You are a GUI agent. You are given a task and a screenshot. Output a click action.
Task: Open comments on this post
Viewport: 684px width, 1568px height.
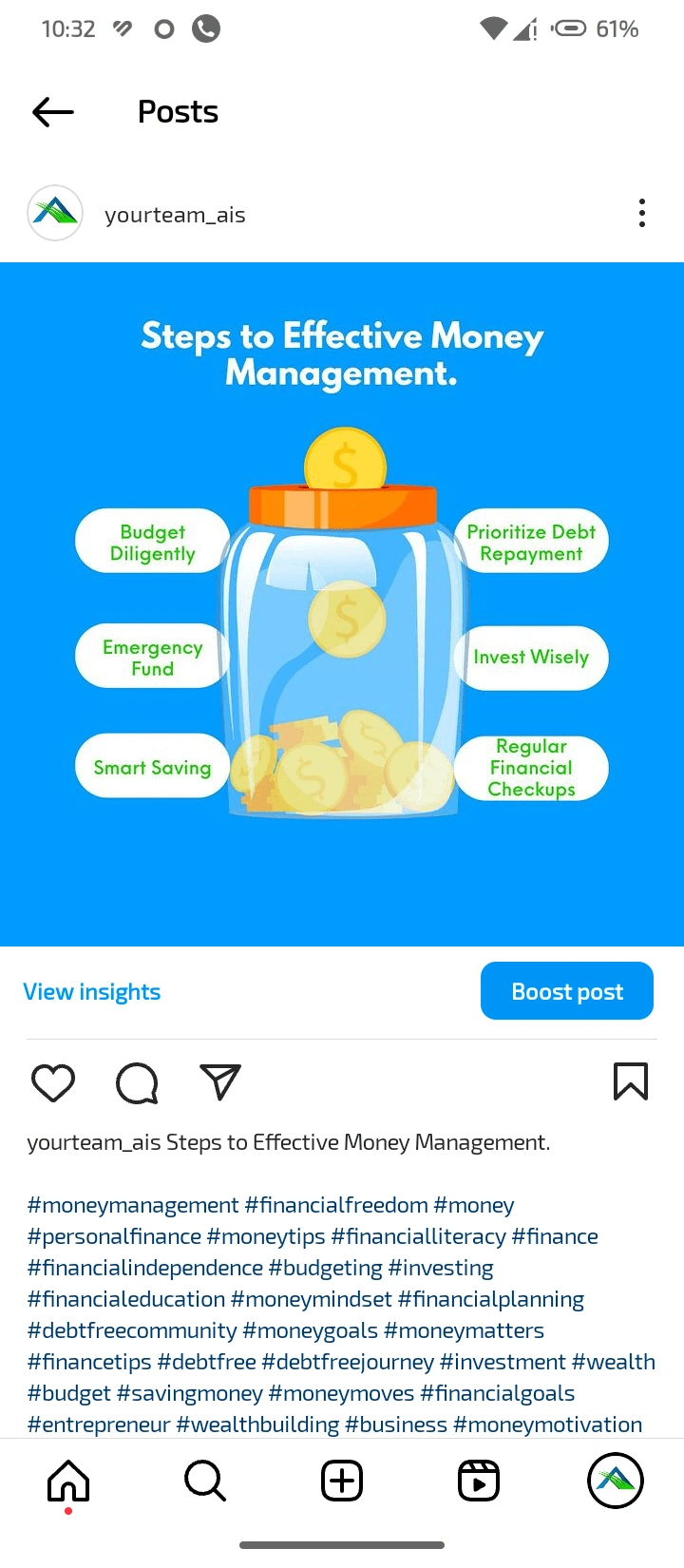[137, 1082]
